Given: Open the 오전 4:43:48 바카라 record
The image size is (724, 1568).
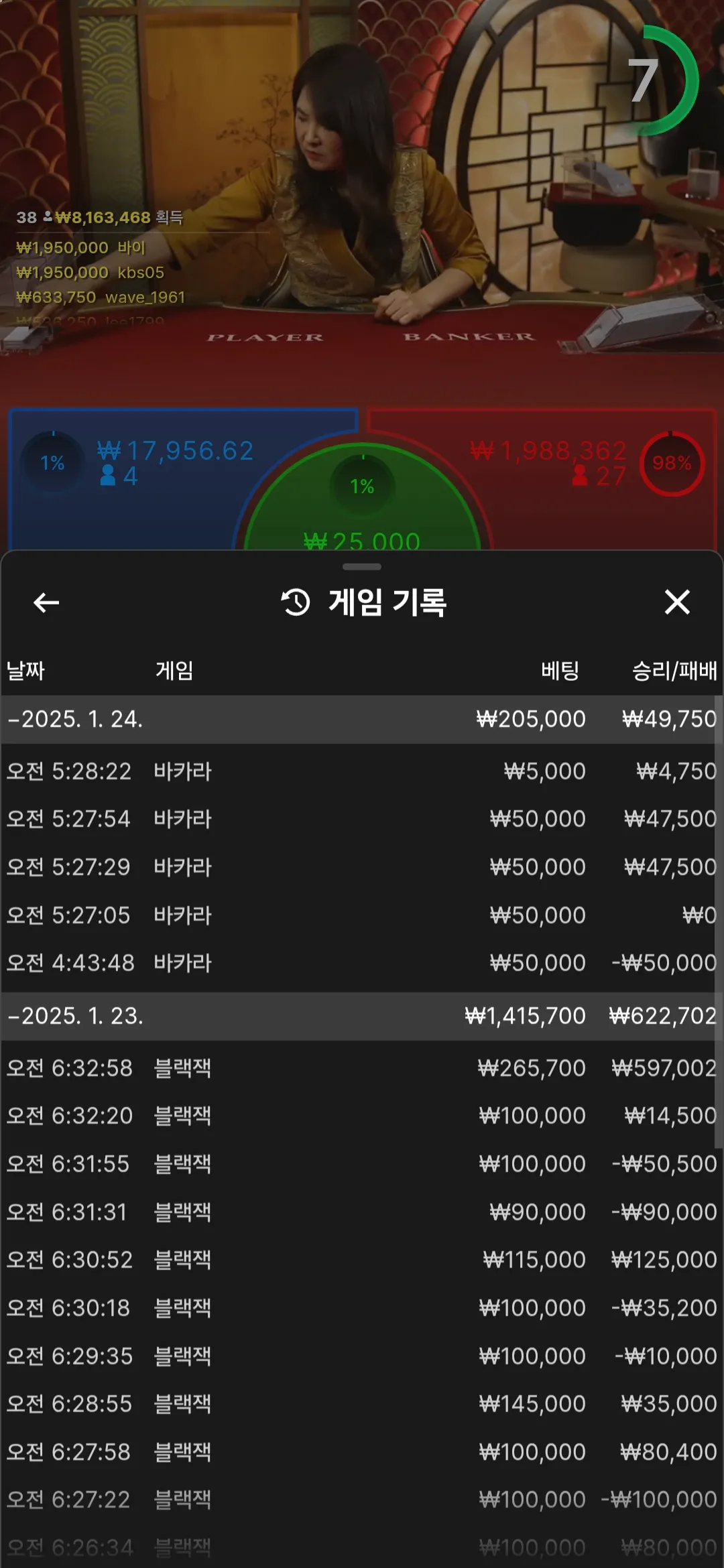Looking at the screenshot, I should tap(362, 963).
